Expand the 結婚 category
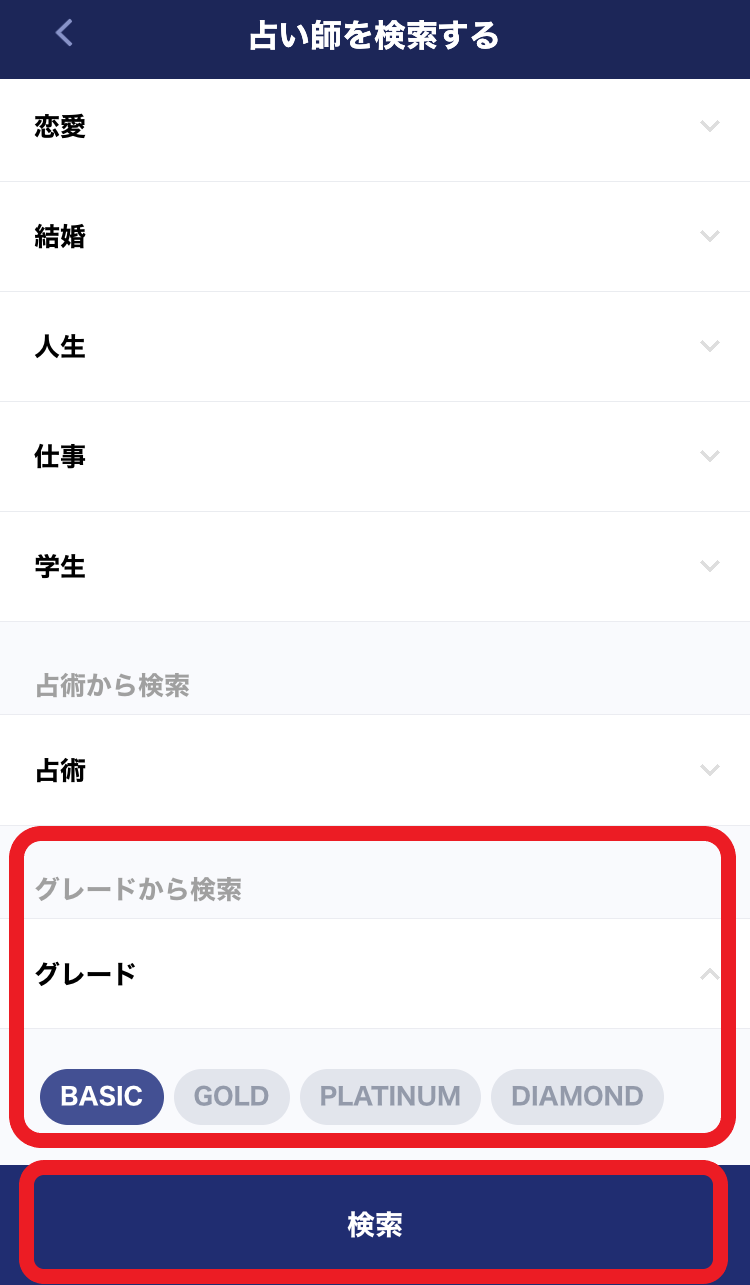 point(374,237)
